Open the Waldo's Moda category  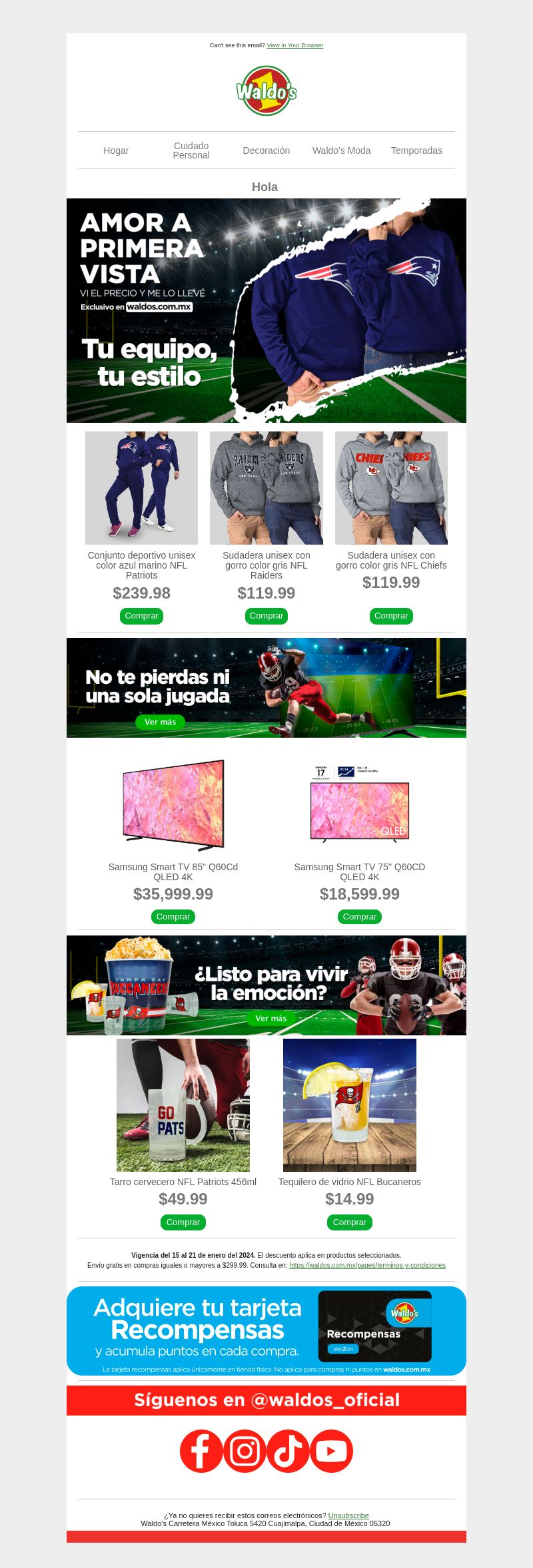[341, 150]
